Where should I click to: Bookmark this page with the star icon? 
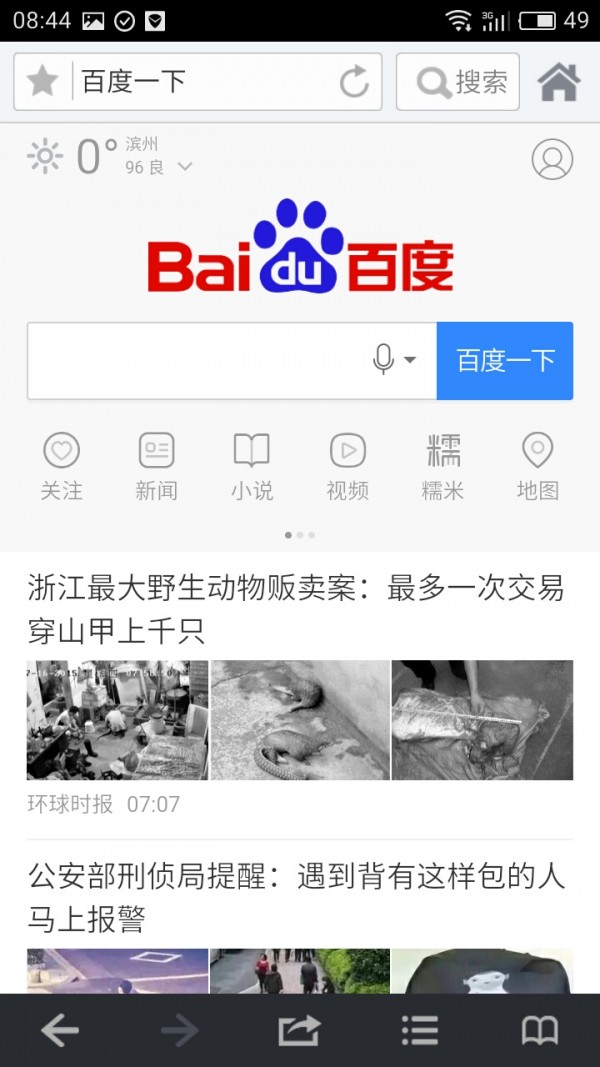[42, 82]
